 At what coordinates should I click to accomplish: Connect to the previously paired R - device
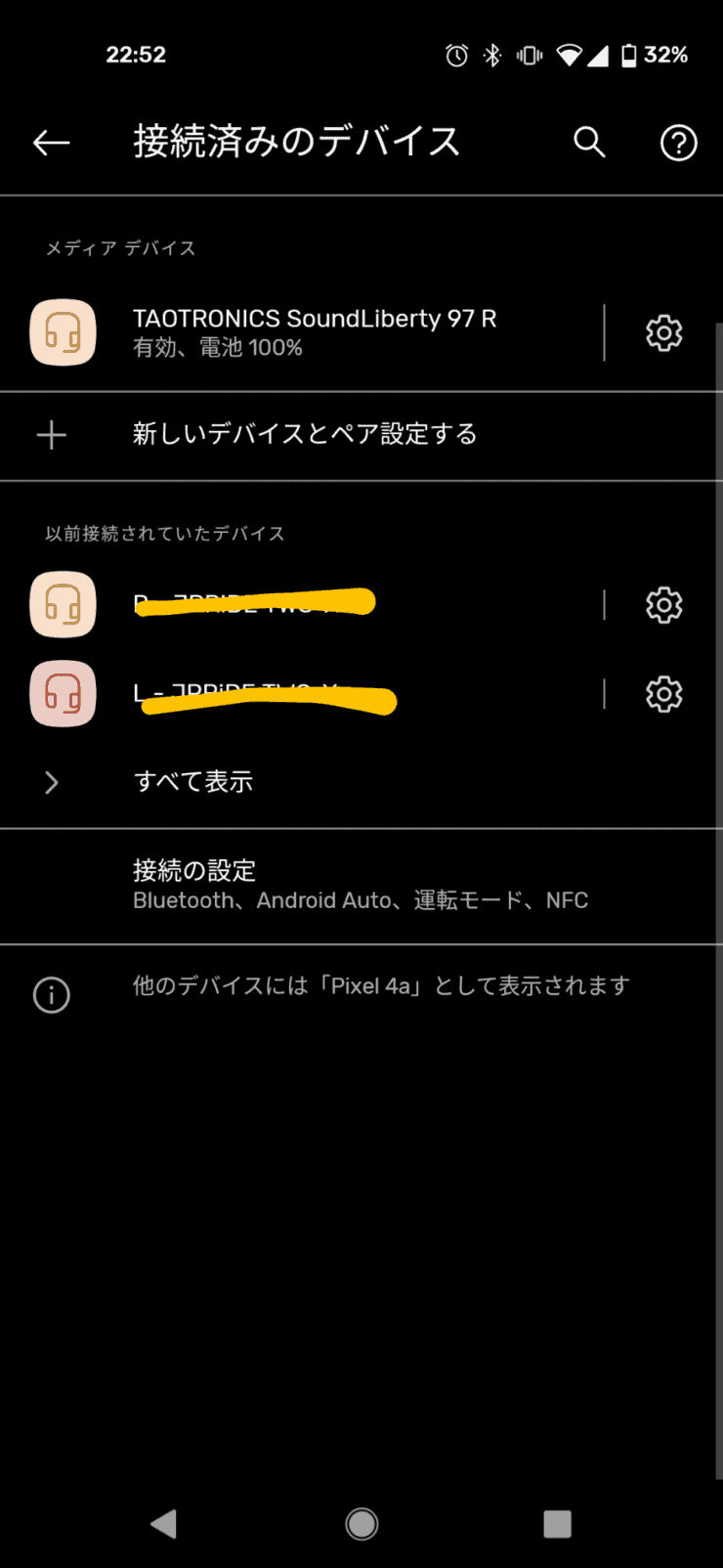click(293, 604)
